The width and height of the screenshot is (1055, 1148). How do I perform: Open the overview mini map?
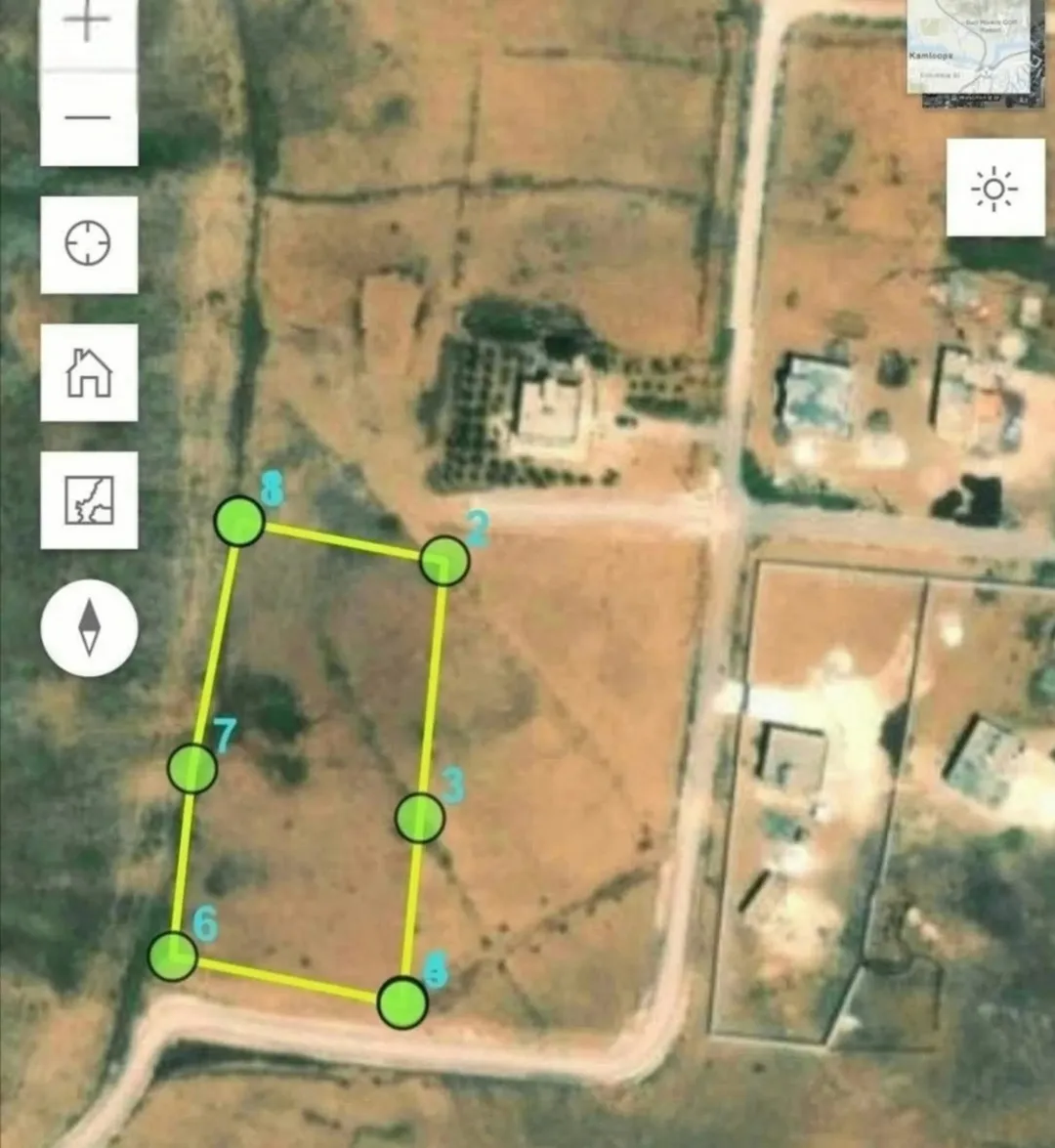[x=976, y=51]
